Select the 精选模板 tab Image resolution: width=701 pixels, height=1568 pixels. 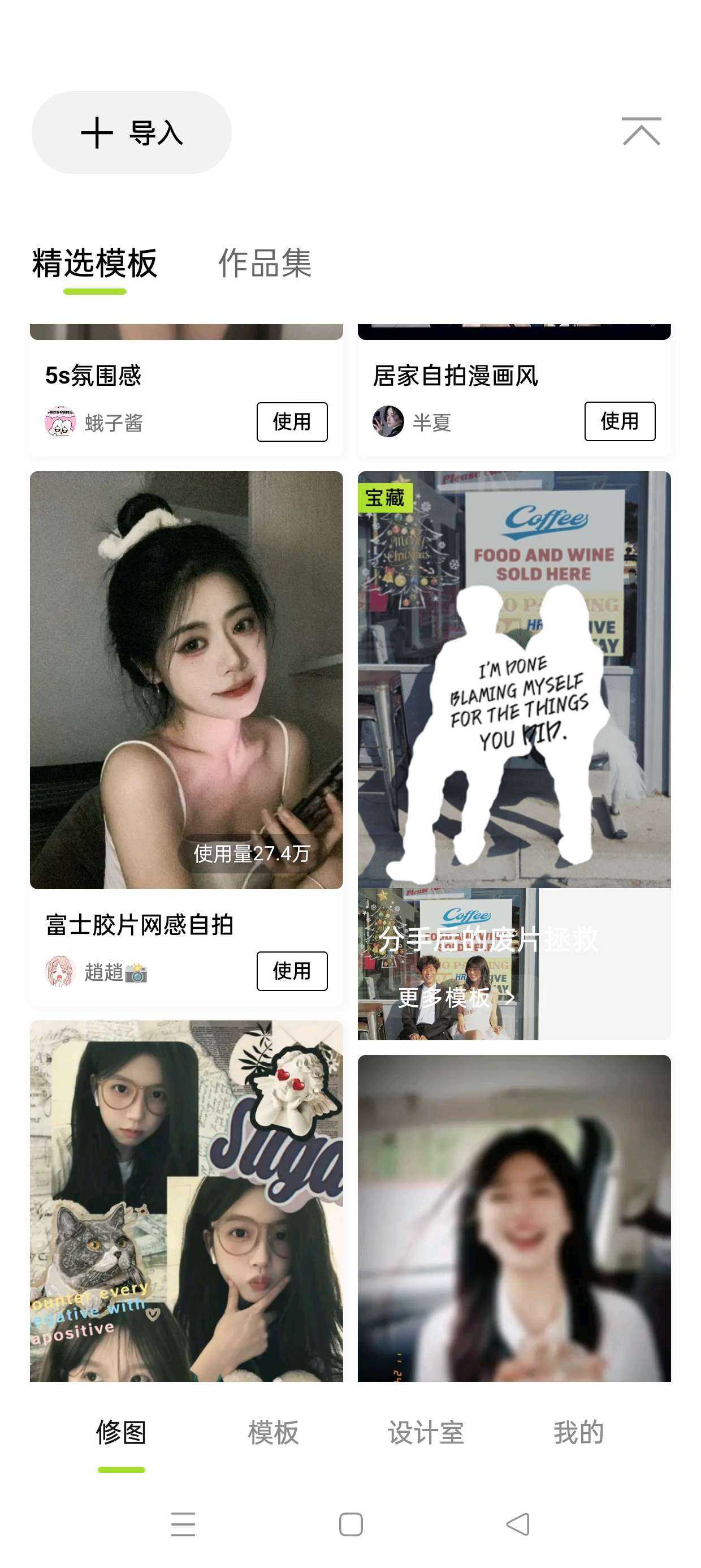(x=95, y=264)
